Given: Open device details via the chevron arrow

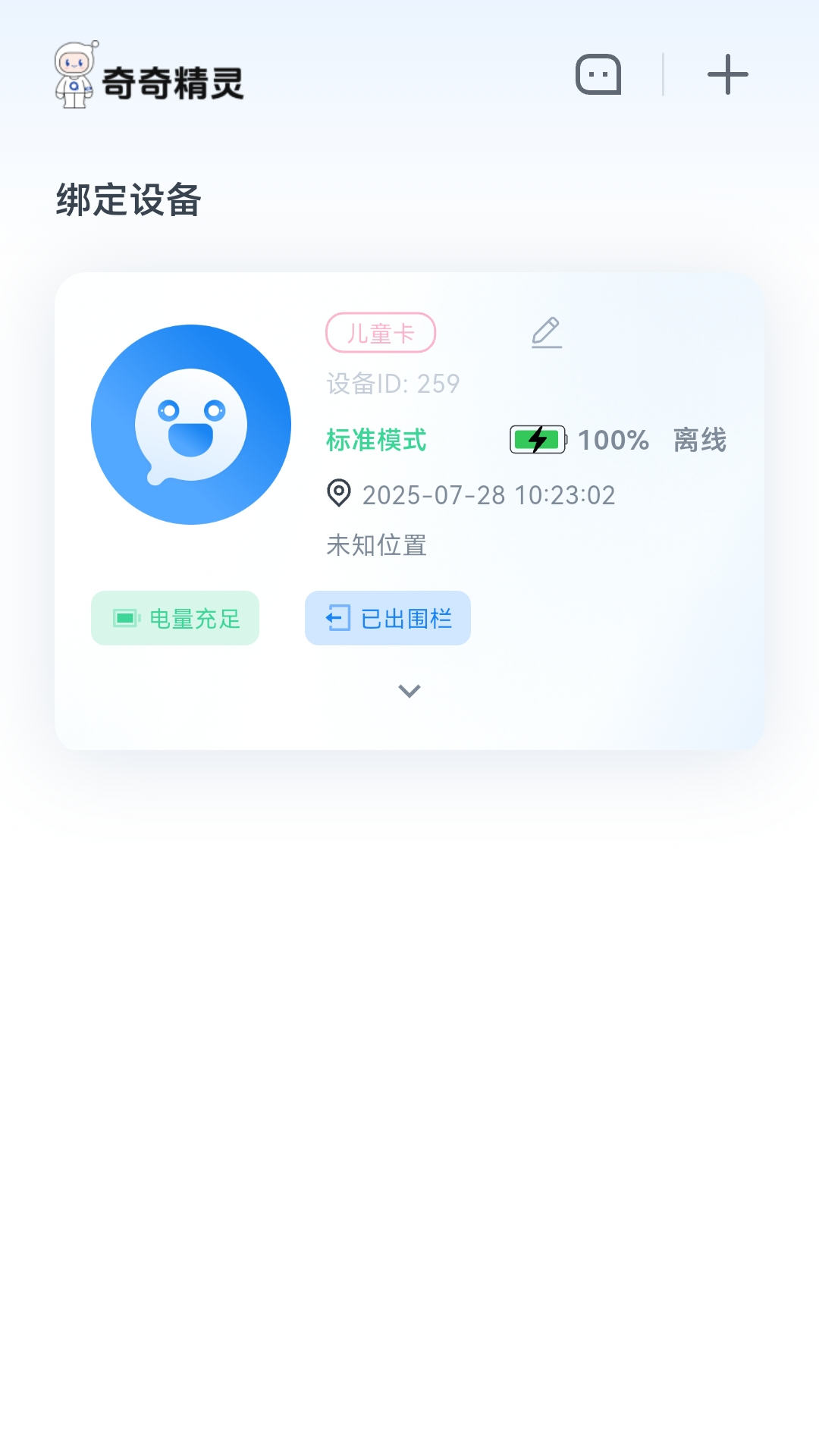Looking at the screenshot, I should [x=409, y=690].
